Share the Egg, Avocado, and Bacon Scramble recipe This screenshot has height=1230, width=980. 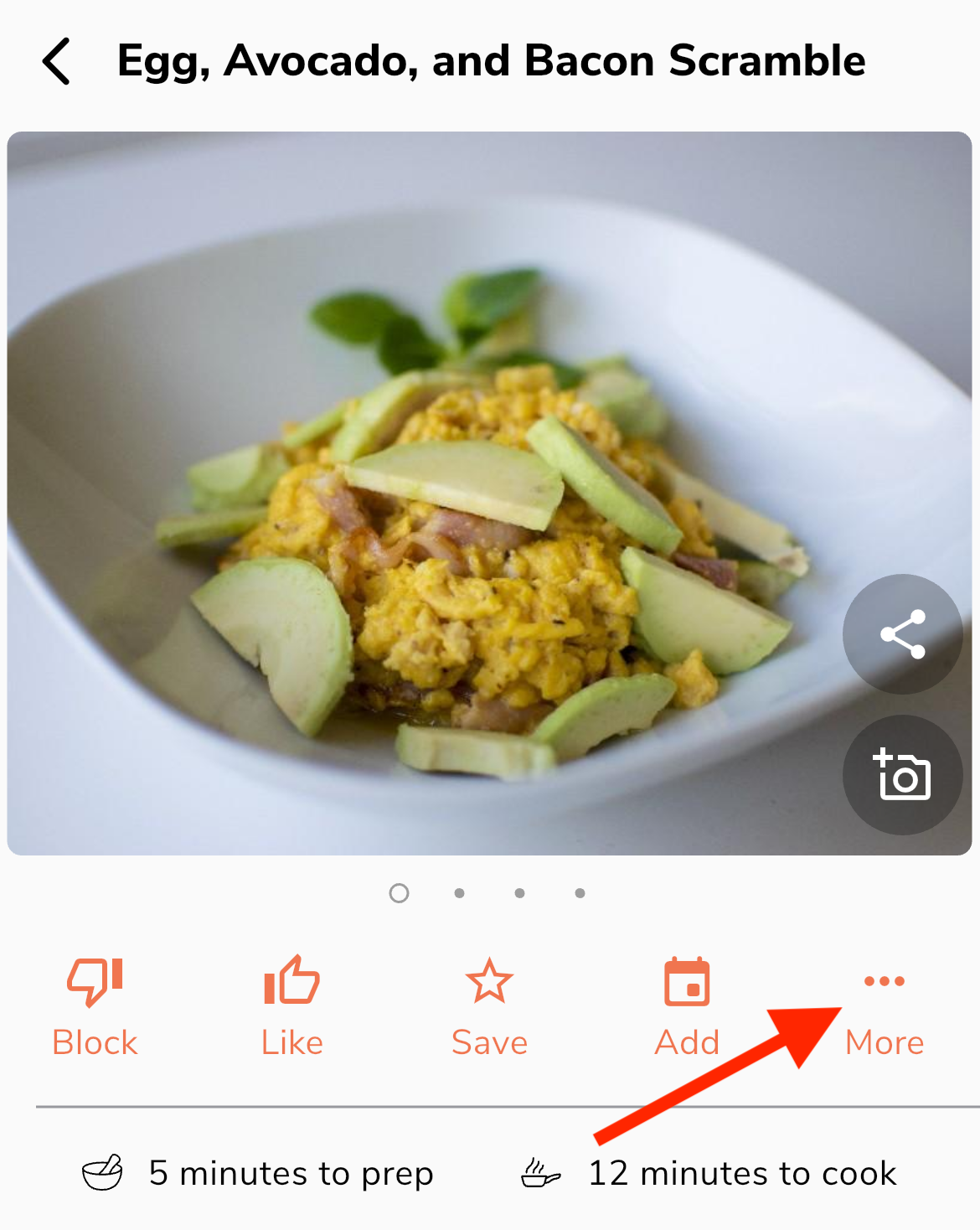point(902,633)
